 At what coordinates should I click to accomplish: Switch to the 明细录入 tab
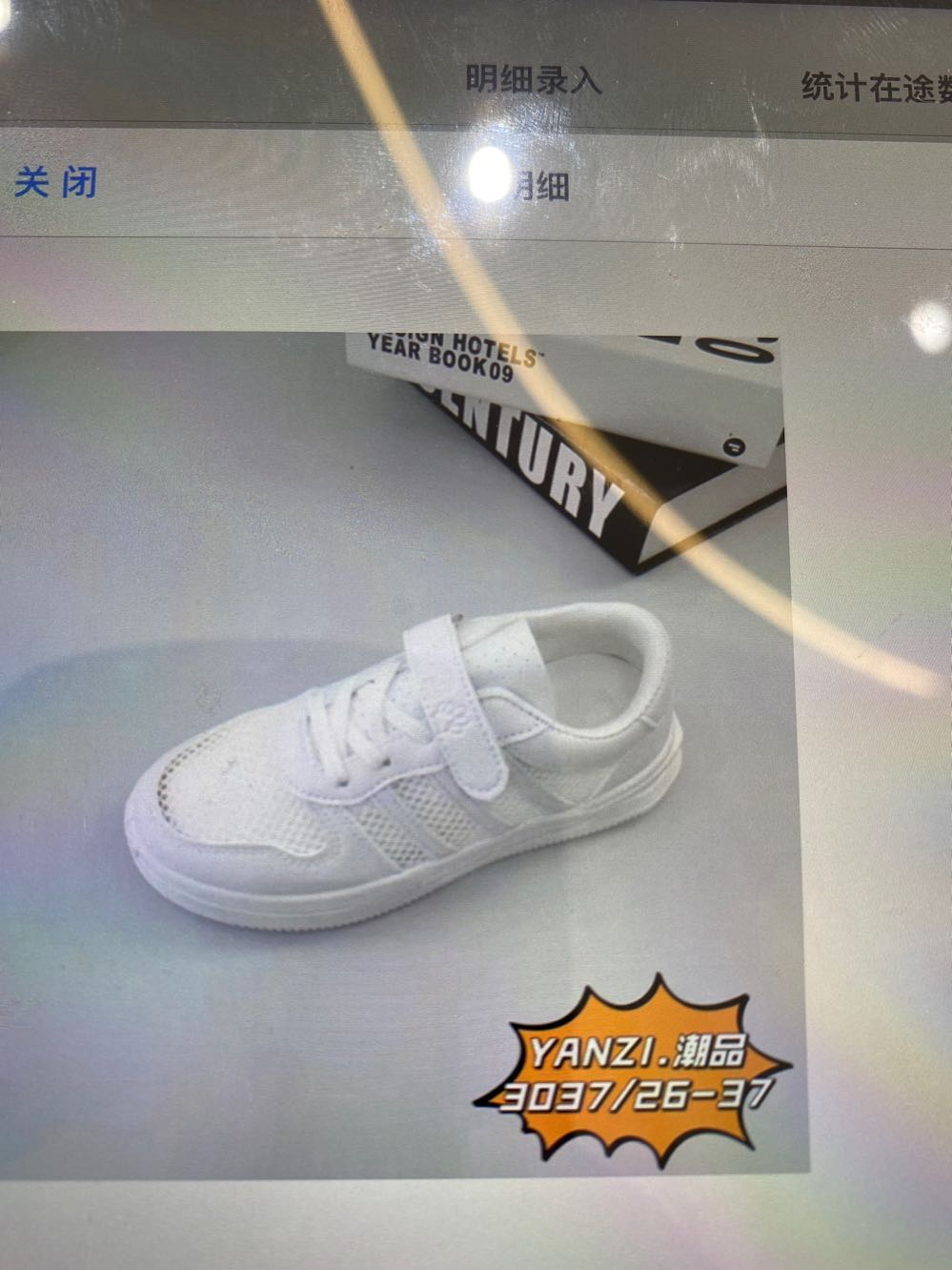coord(534,80)
